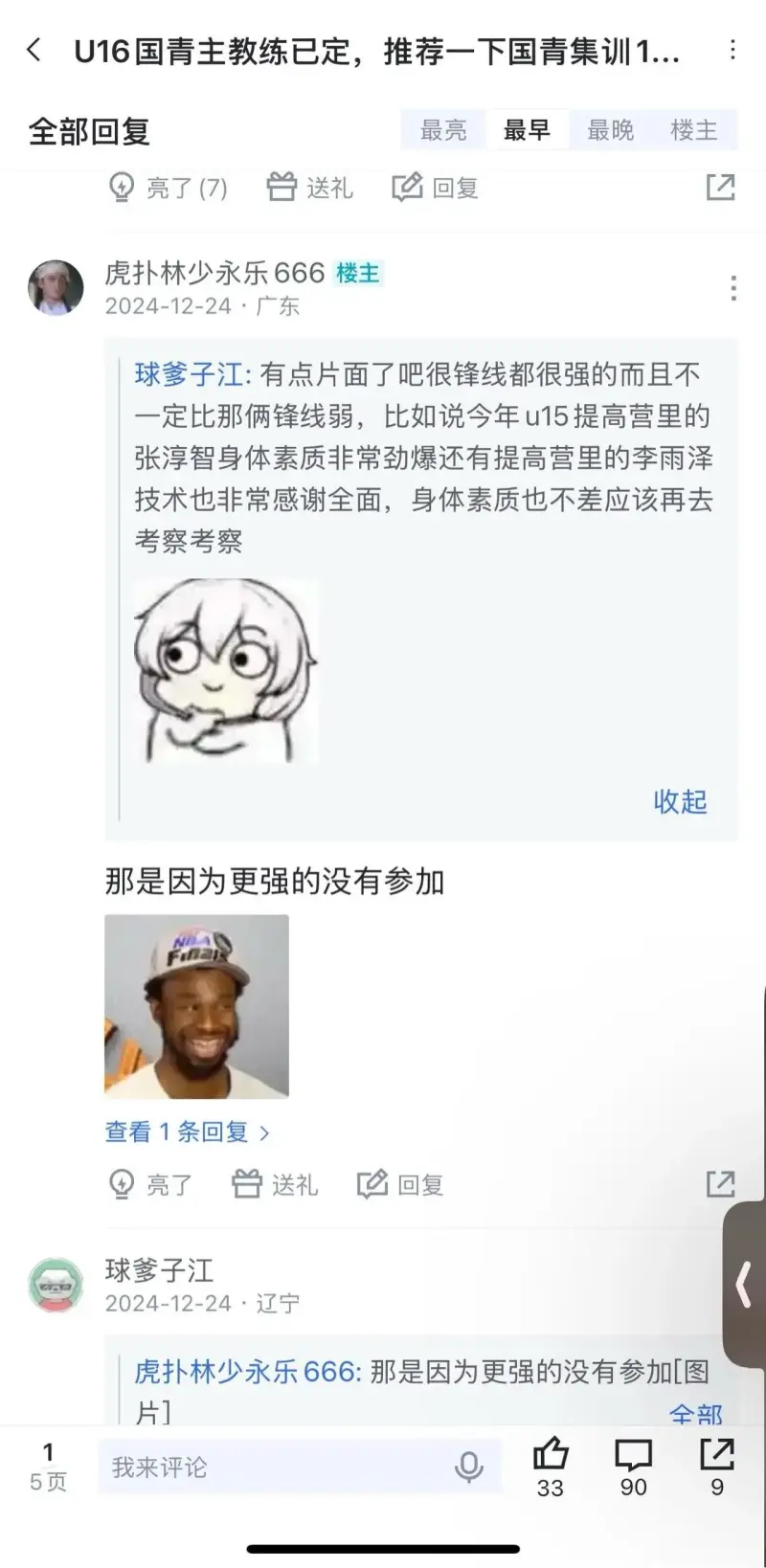Use the microphone for voice comment
Viewport: 766px width, 1568px height.
[468, 1467]
